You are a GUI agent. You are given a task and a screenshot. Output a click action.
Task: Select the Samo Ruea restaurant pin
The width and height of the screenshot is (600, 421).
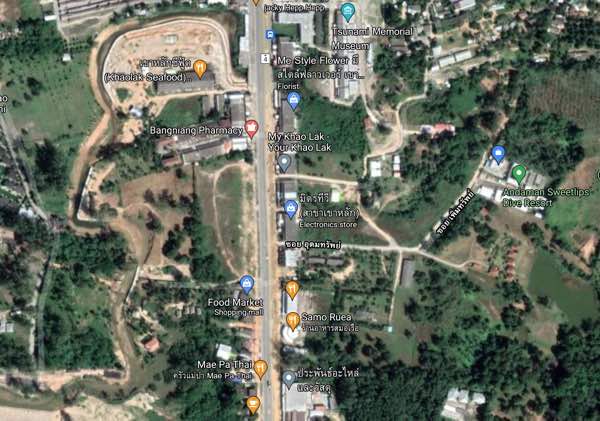293,321
